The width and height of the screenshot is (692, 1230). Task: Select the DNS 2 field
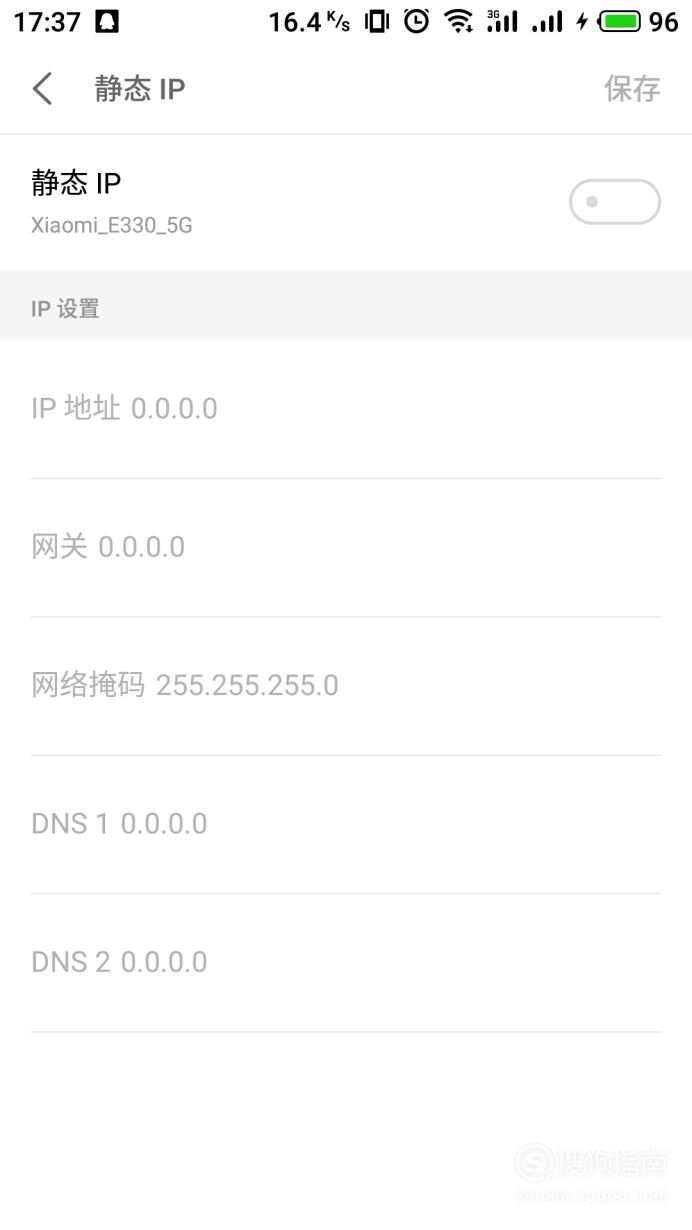coord(346,963)
